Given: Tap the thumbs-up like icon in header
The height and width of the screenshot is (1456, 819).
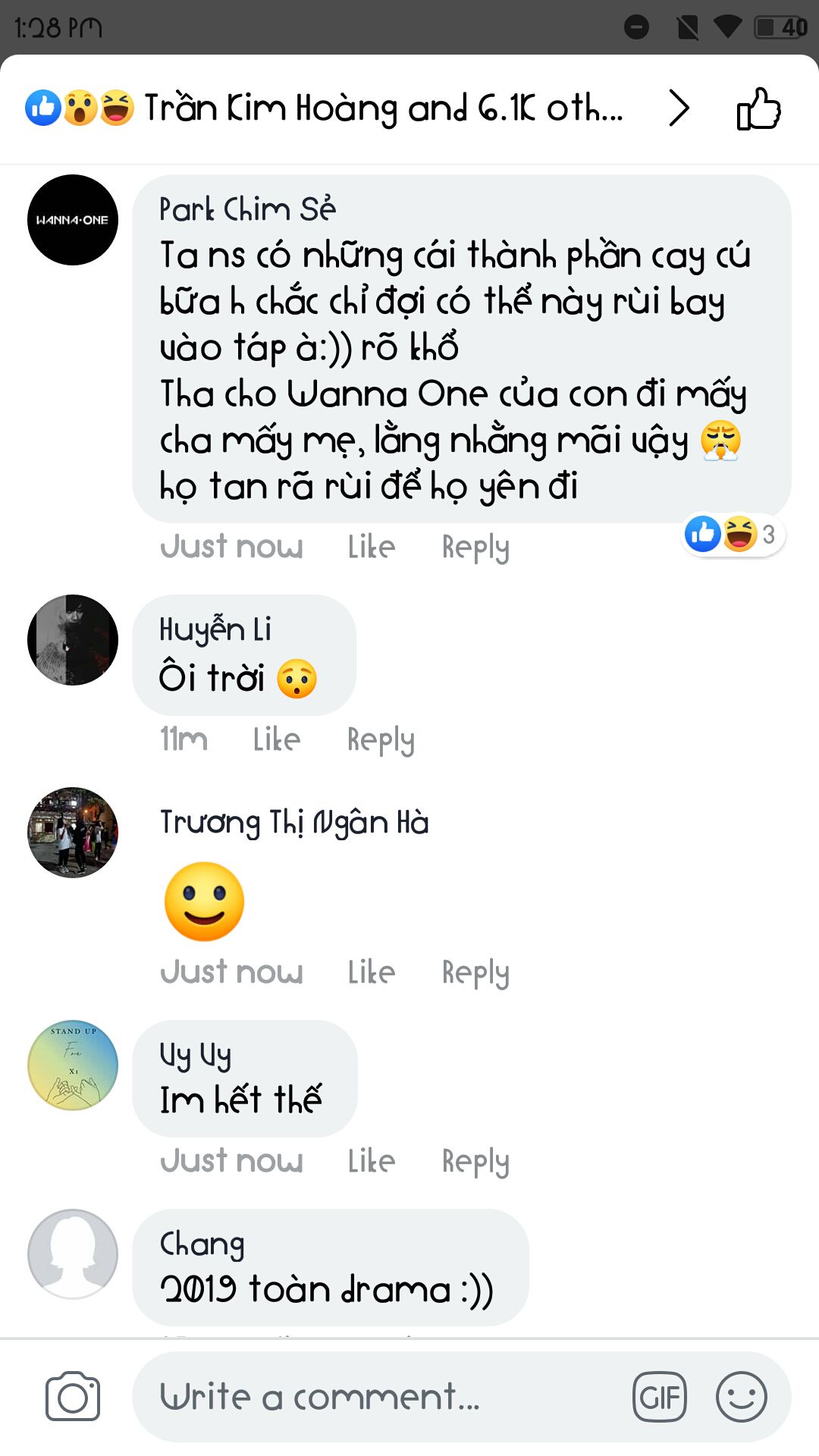Looking at the screenshot, I should click(758, 108).
